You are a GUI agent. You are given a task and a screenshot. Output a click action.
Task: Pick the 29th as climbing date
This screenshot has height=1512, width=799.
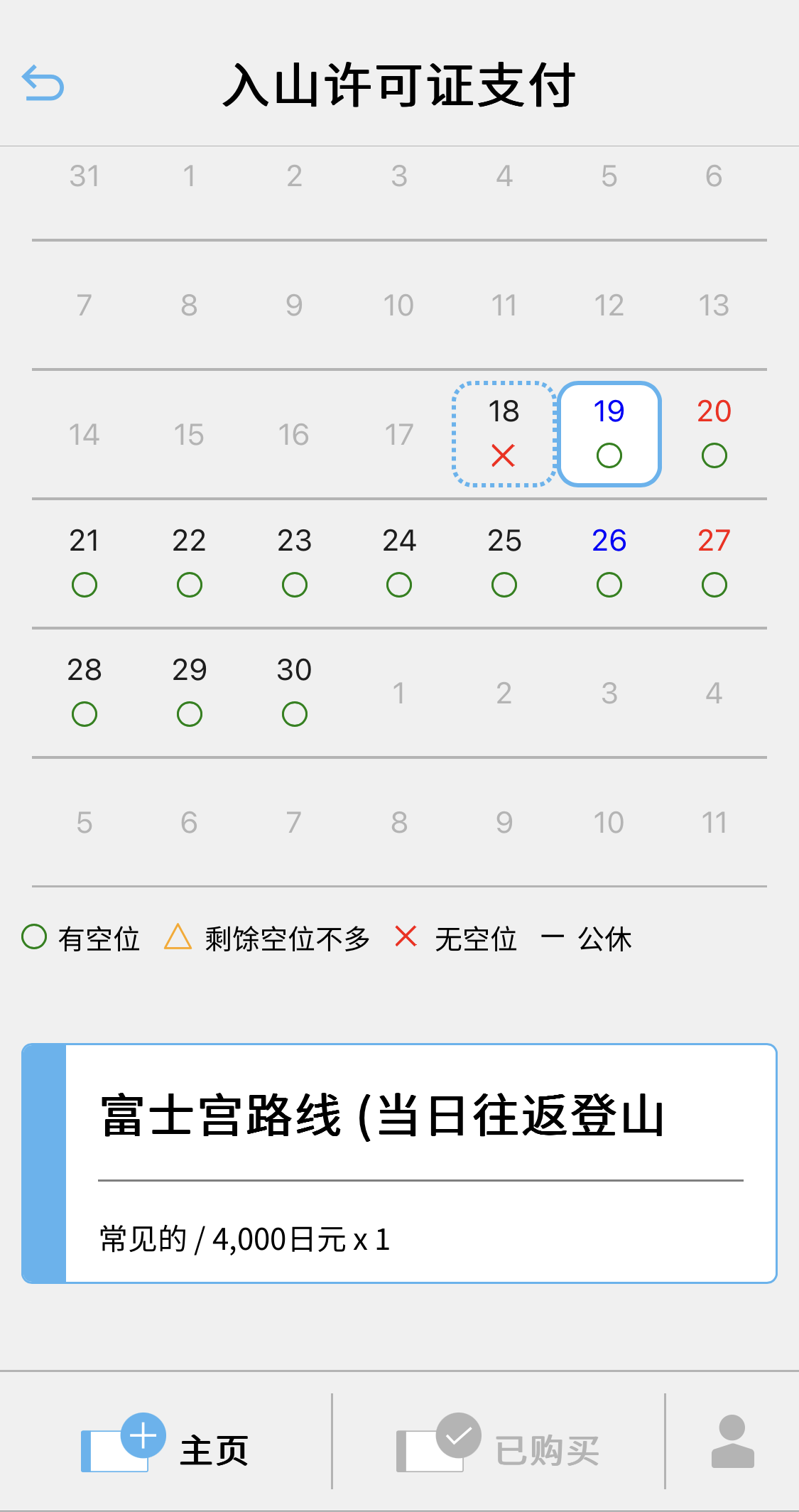coord(189,692)
